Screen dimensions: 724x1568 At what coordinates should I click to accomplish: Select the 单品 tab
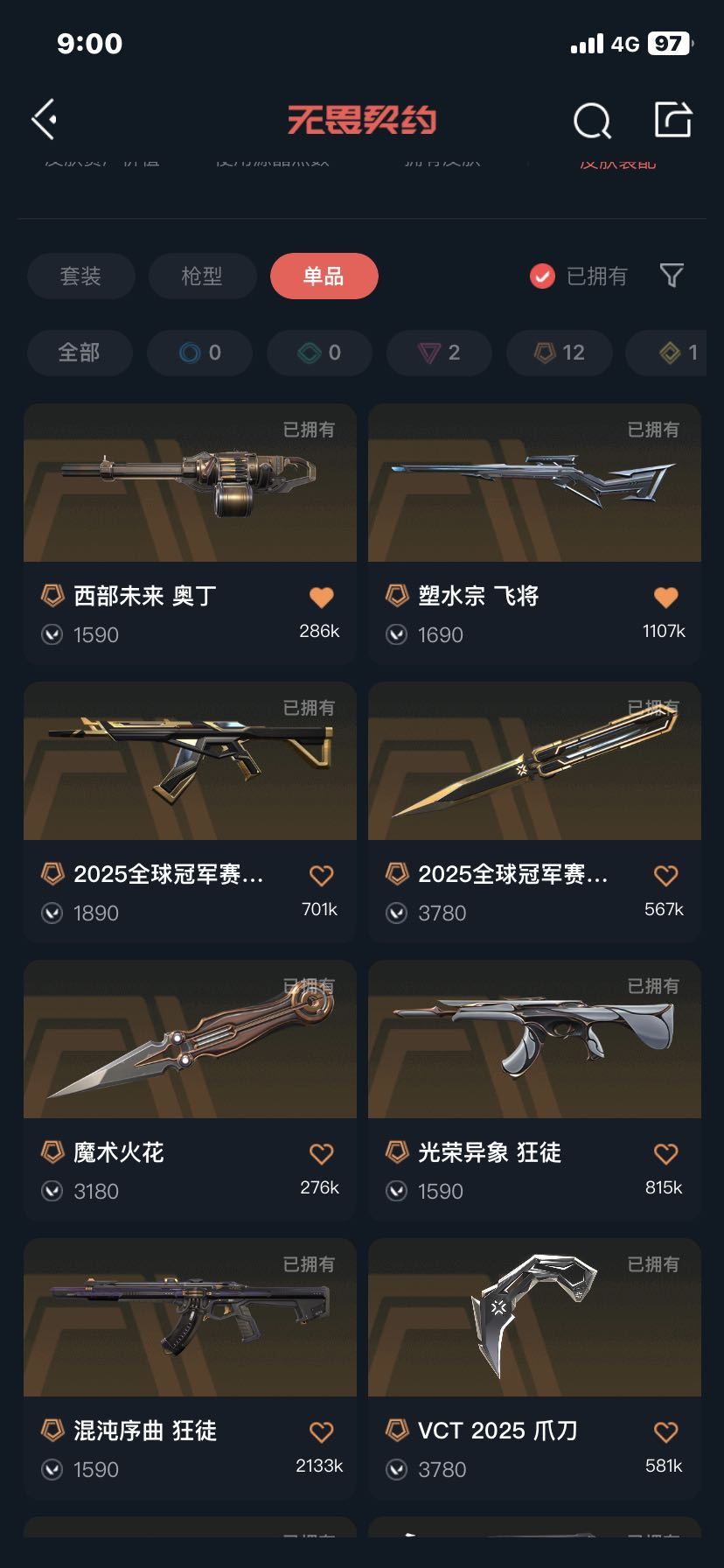(324, 276)
